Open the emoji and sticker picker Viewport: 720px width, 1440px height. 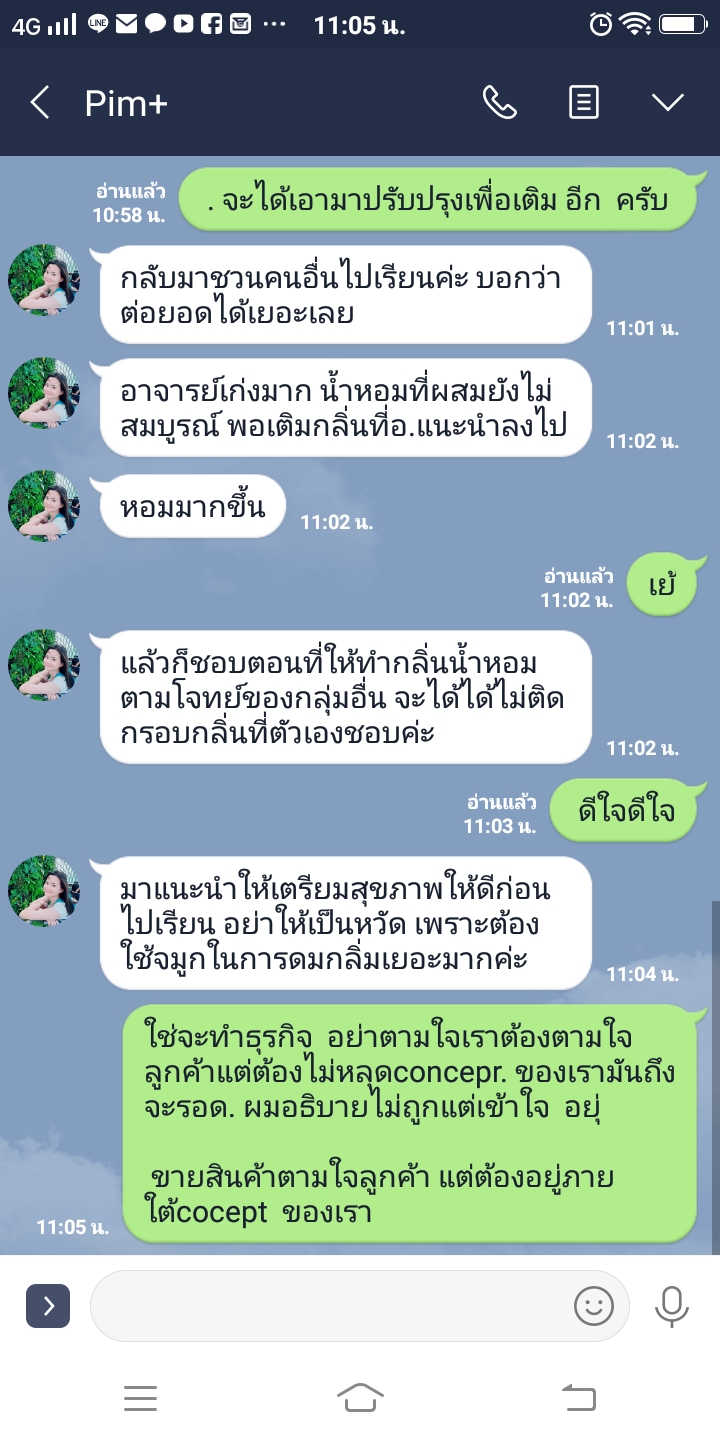[593, 1305]
